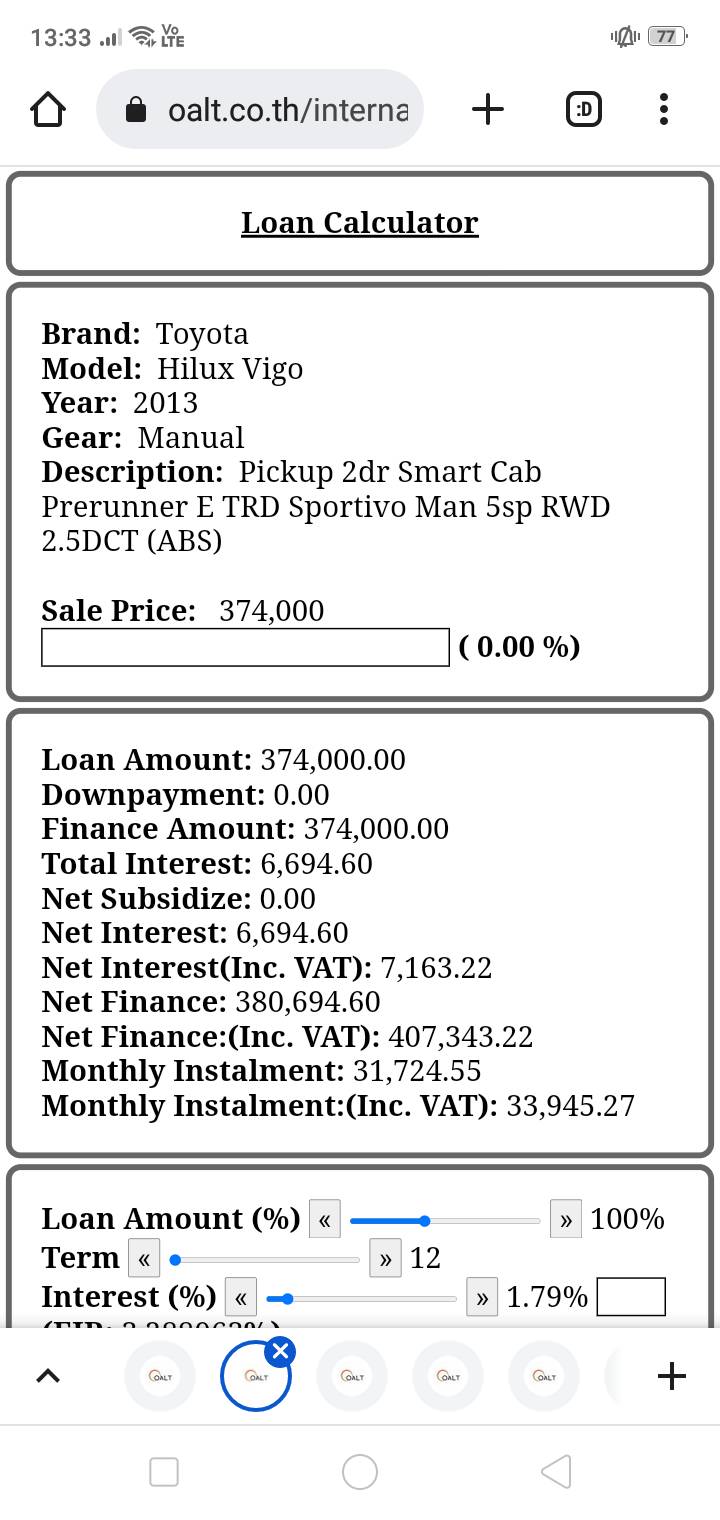This screenshot has height=1520, width=720.
Task: Go to browser home page
Action: (x=48, y=109)
